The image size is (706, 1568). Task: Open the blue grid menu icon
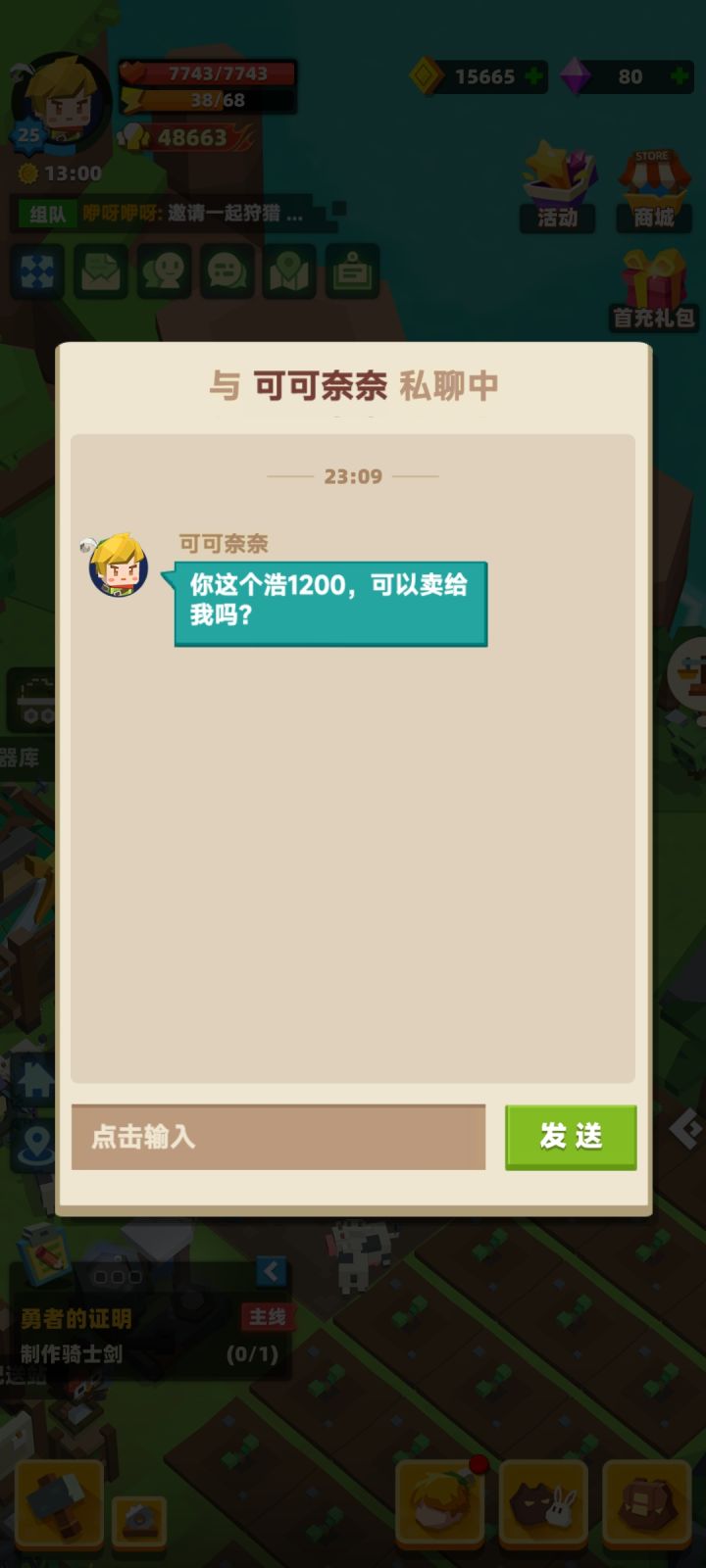[38, 272]
